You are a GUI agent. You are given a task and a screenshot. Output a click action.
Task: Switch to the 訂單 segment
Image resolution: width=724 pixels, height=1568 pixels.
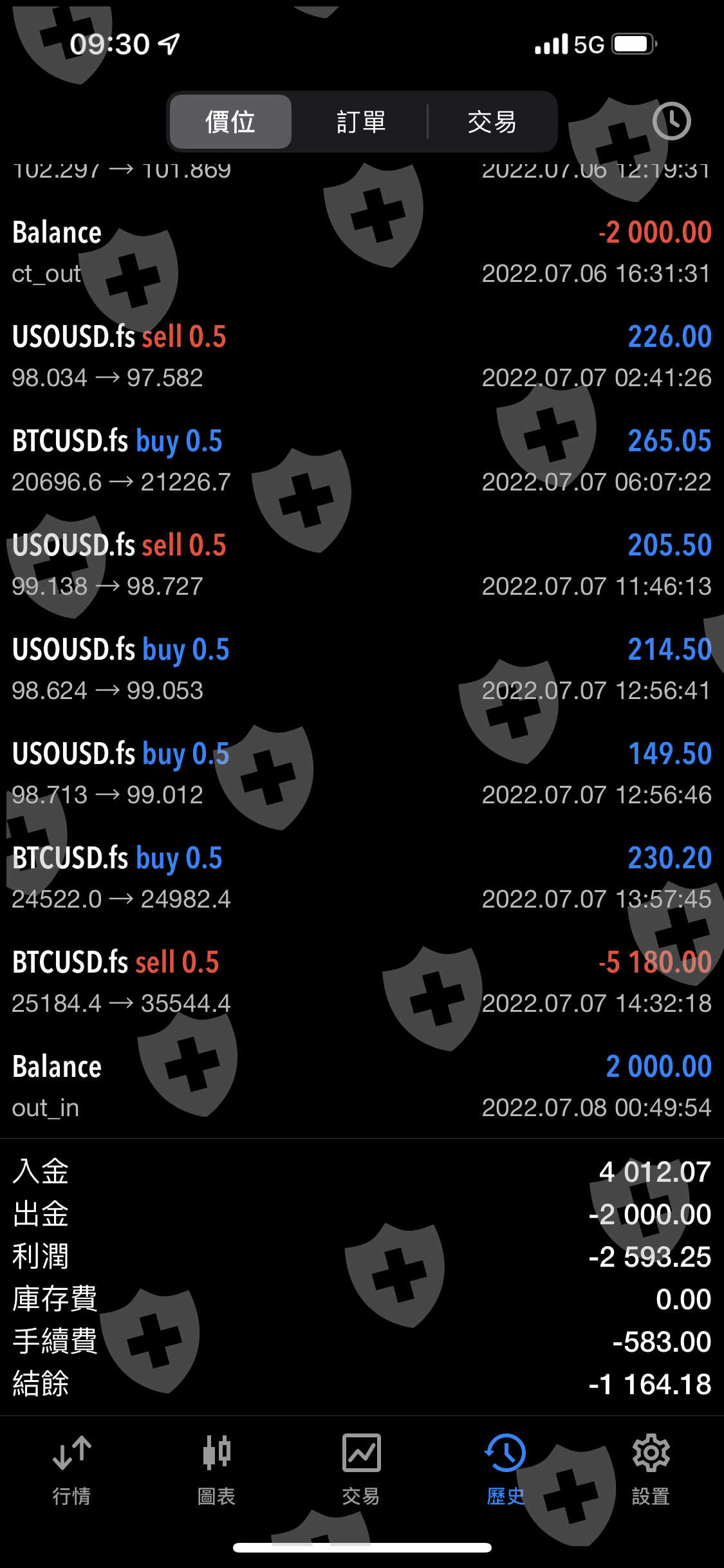361,122
